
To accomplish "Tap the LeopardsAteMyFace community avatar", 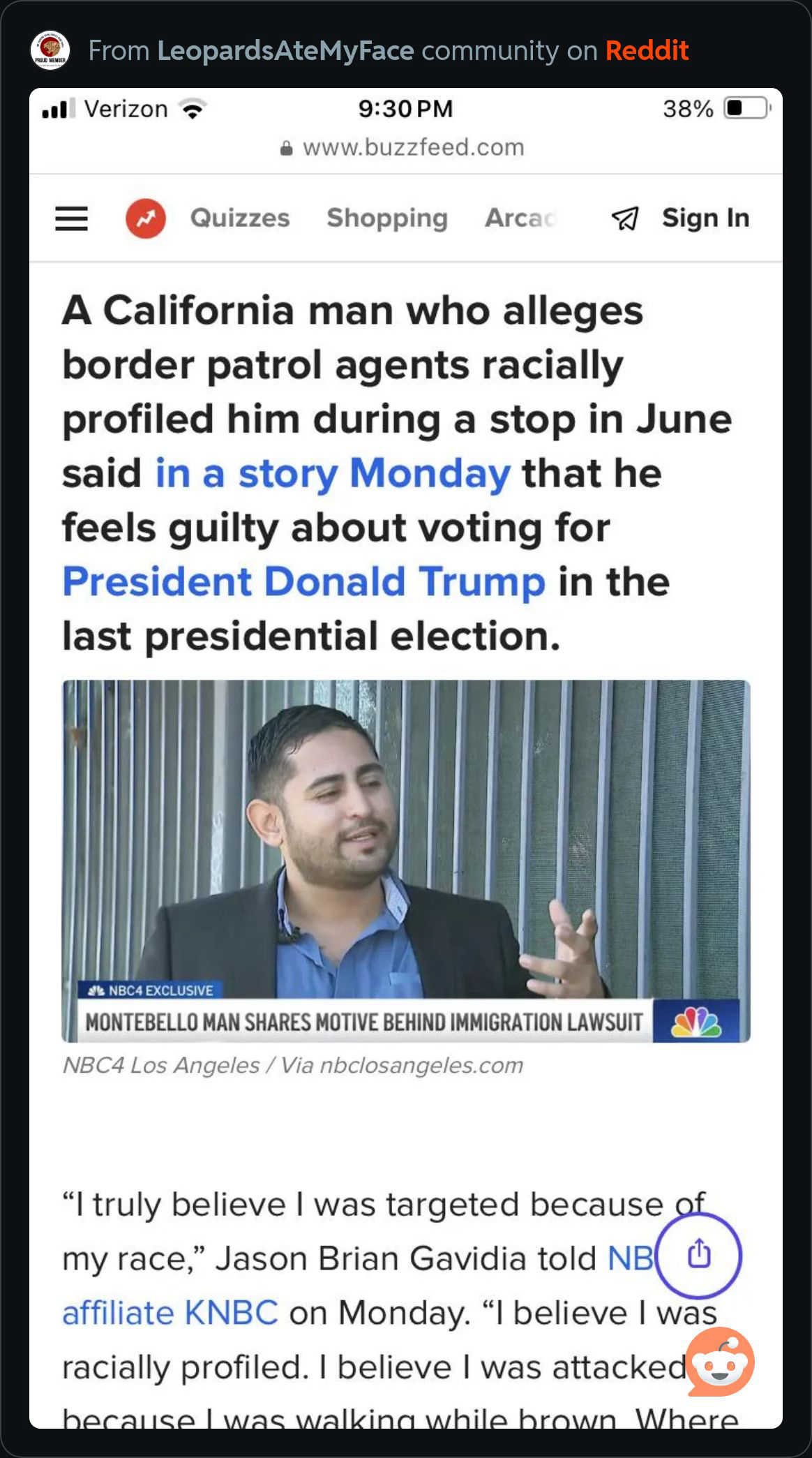I will [x=50, y=50].
